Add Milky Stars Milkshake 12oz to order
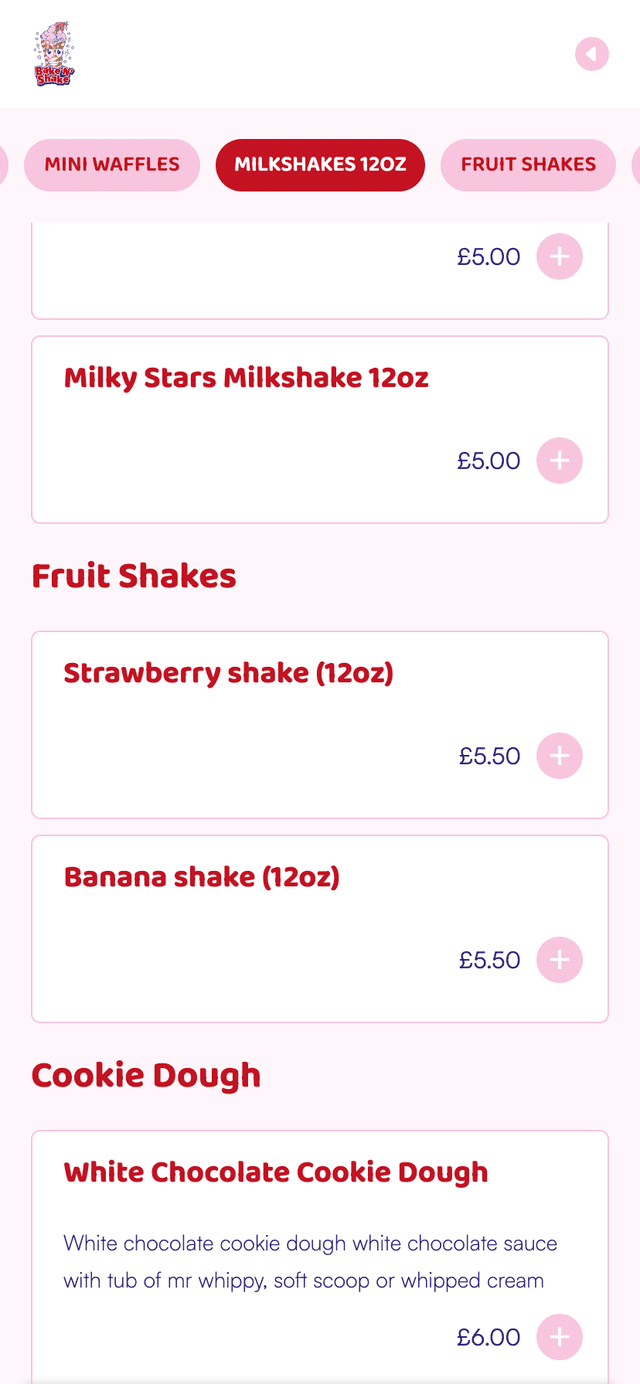 [559, 461]
